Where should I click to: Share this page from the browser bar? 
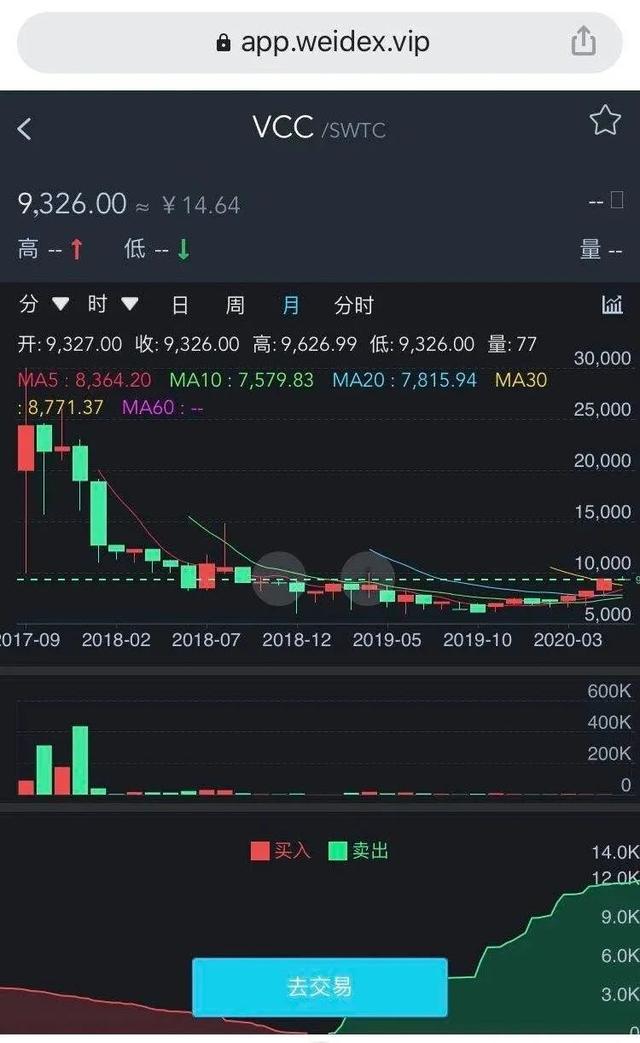583,41
